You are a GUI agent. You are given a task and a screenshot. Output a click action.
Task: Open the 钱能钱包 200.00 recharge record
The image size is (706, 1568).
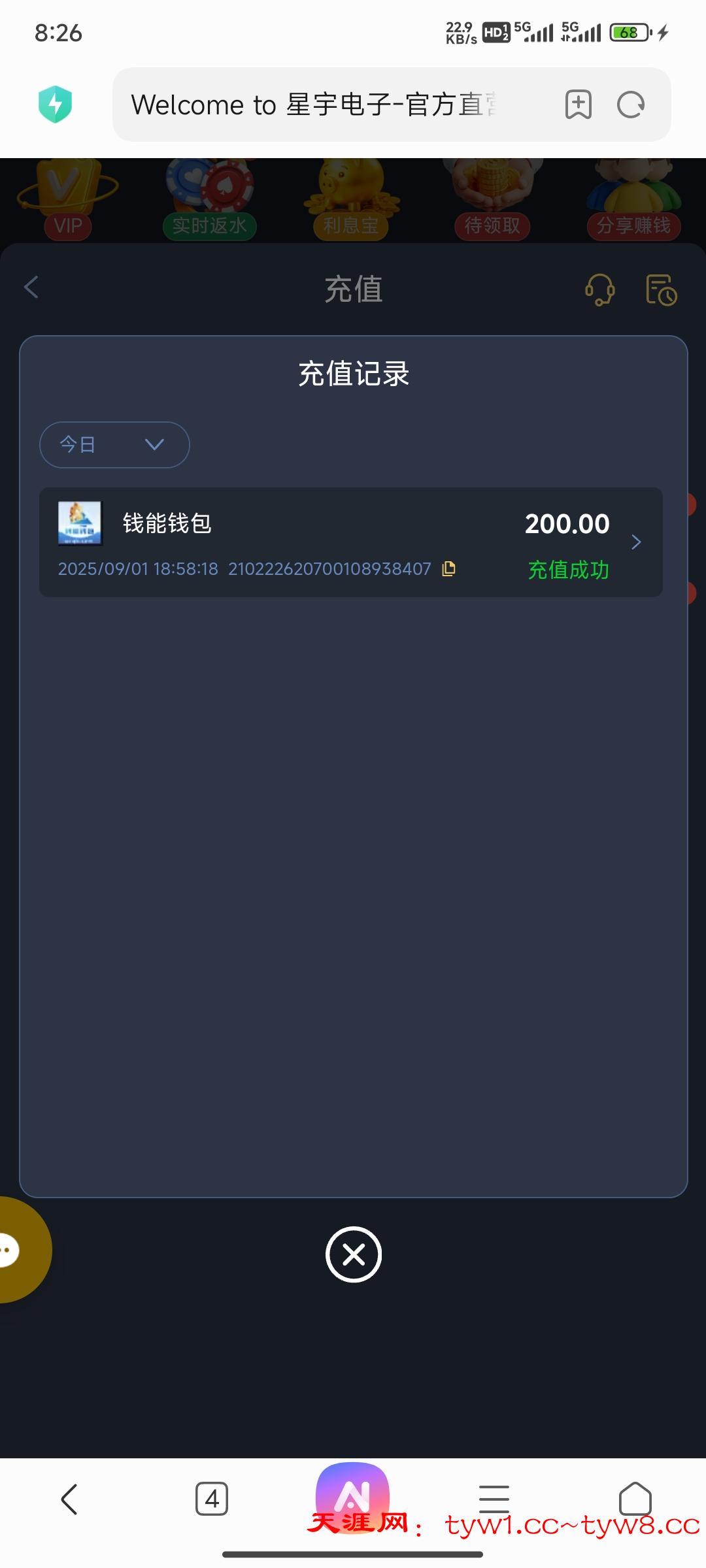pos(350,542)
